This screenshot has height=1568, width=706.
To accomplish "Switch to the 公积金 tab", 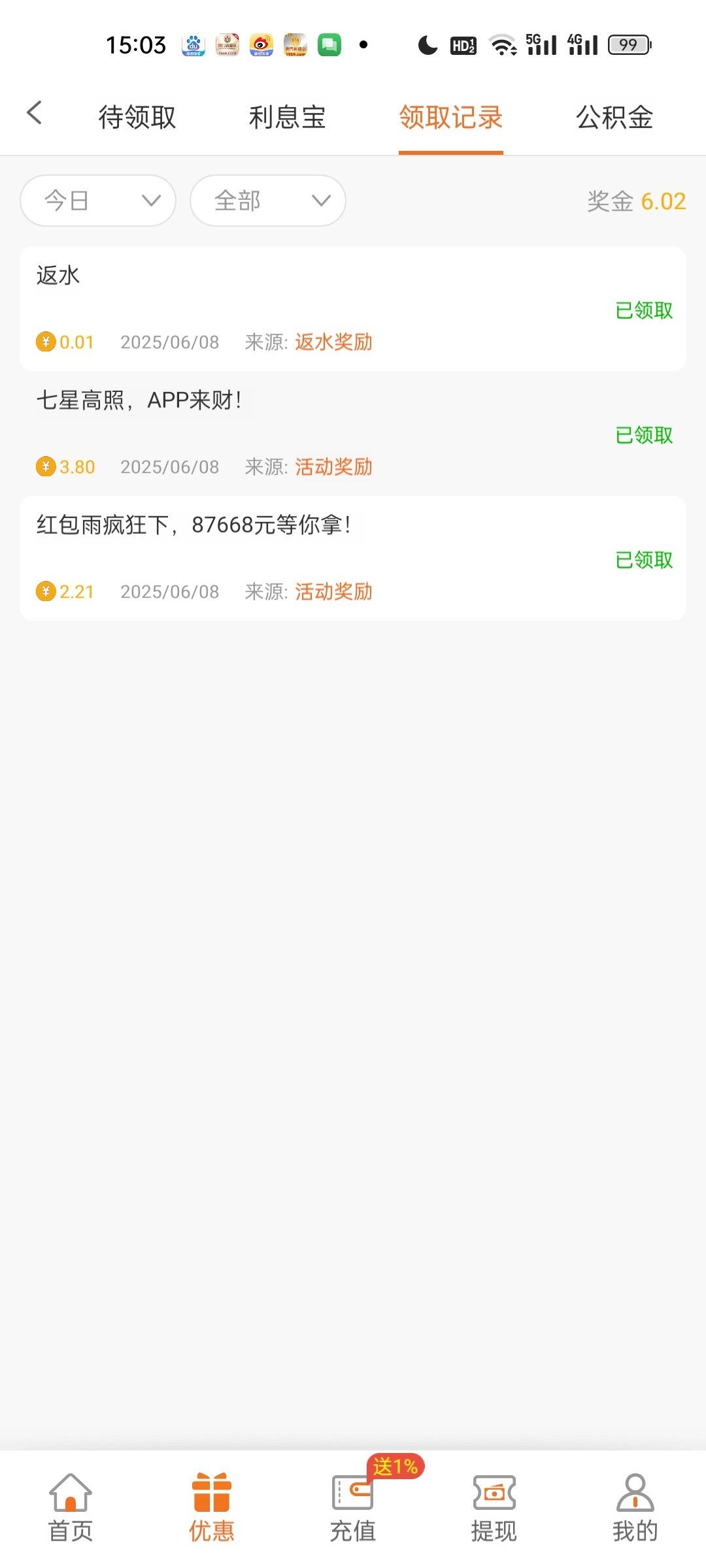I will tap(614, 118).
